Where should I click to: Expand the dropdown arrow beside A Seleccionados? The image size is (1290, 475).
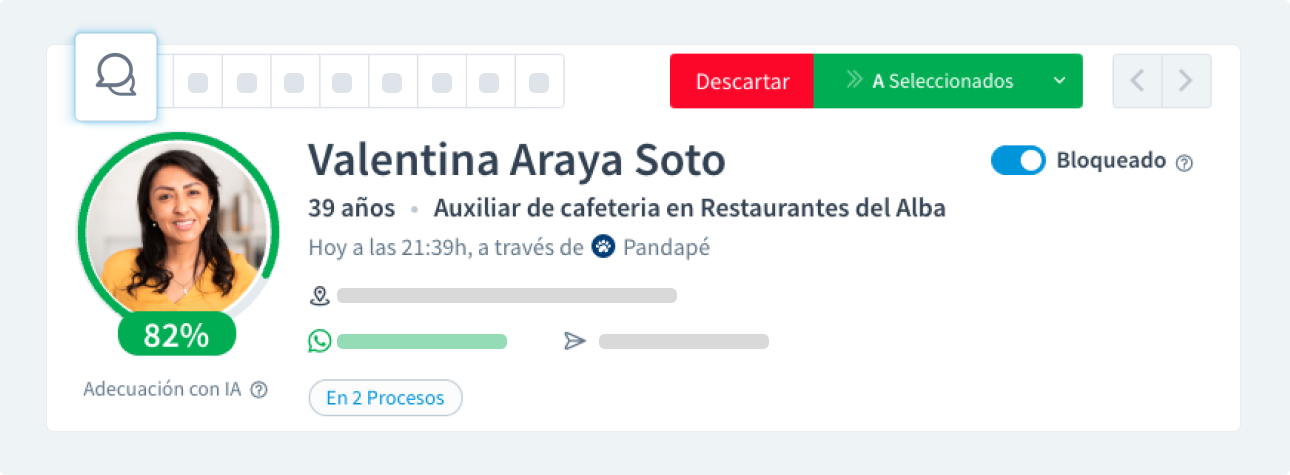[x=1060, y=81]
